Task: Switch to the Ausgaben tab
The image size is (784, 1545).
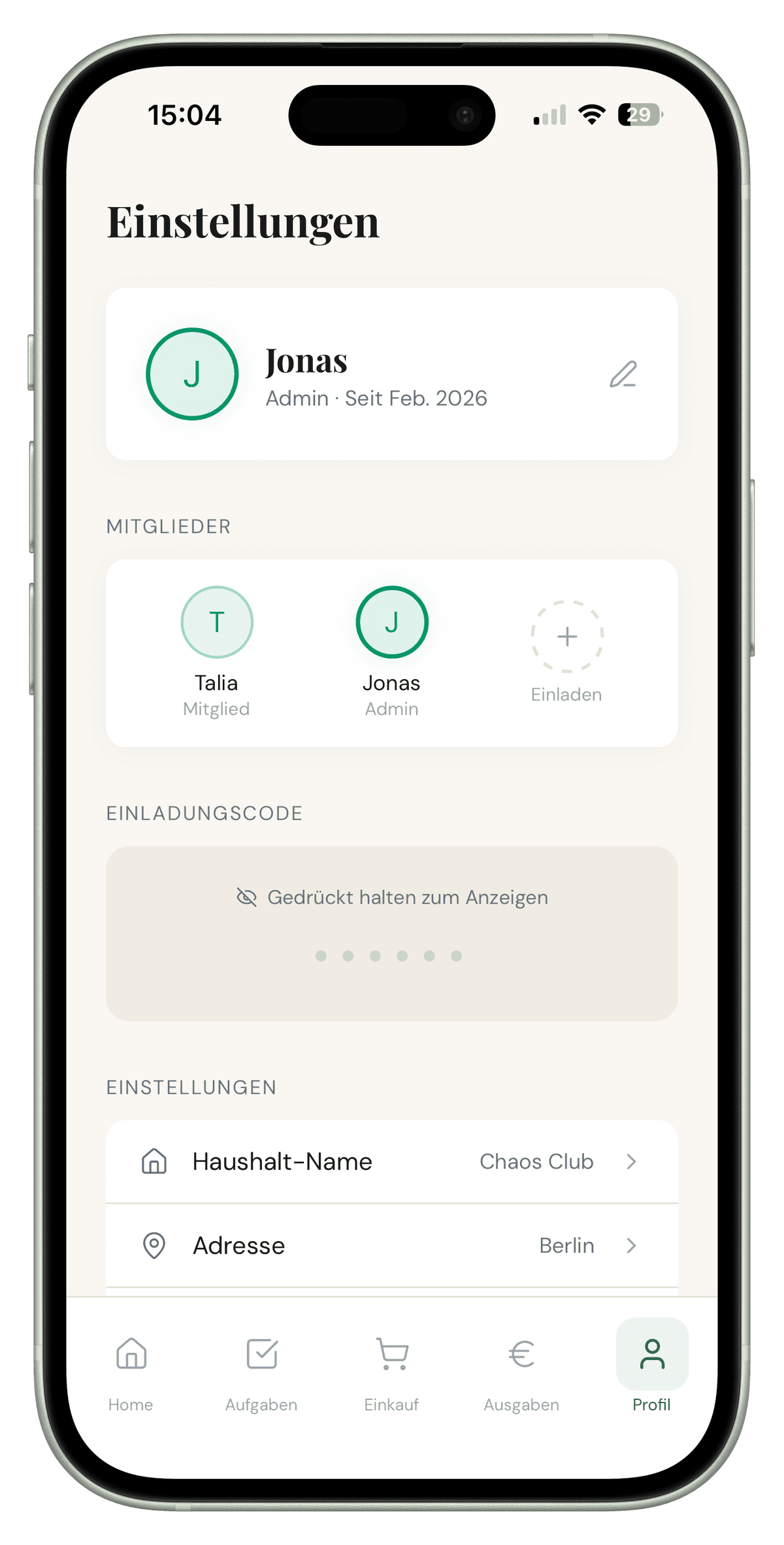Action: 521,1367
